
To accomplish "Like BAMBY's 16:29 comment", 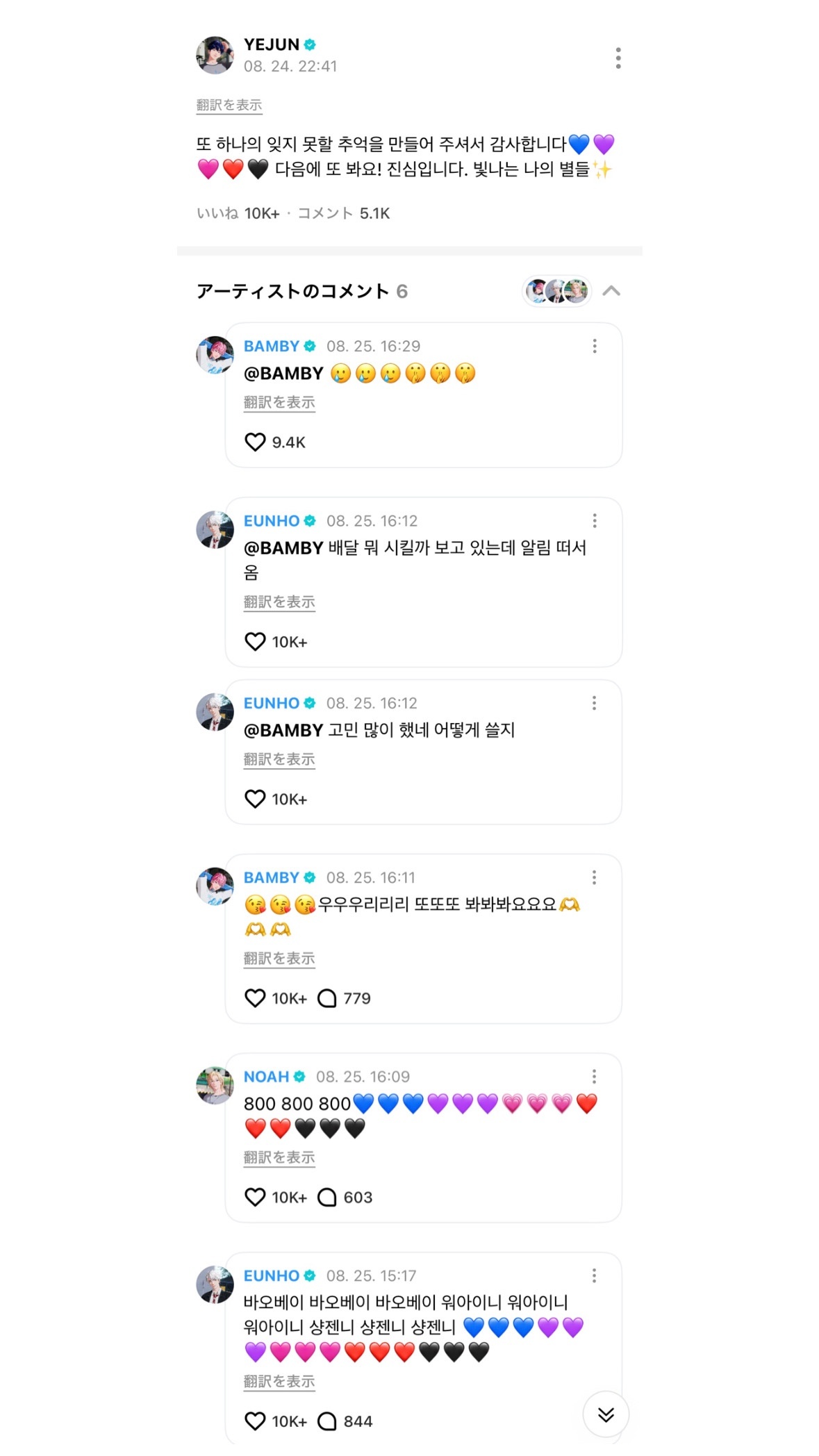I will coord(255,442).
